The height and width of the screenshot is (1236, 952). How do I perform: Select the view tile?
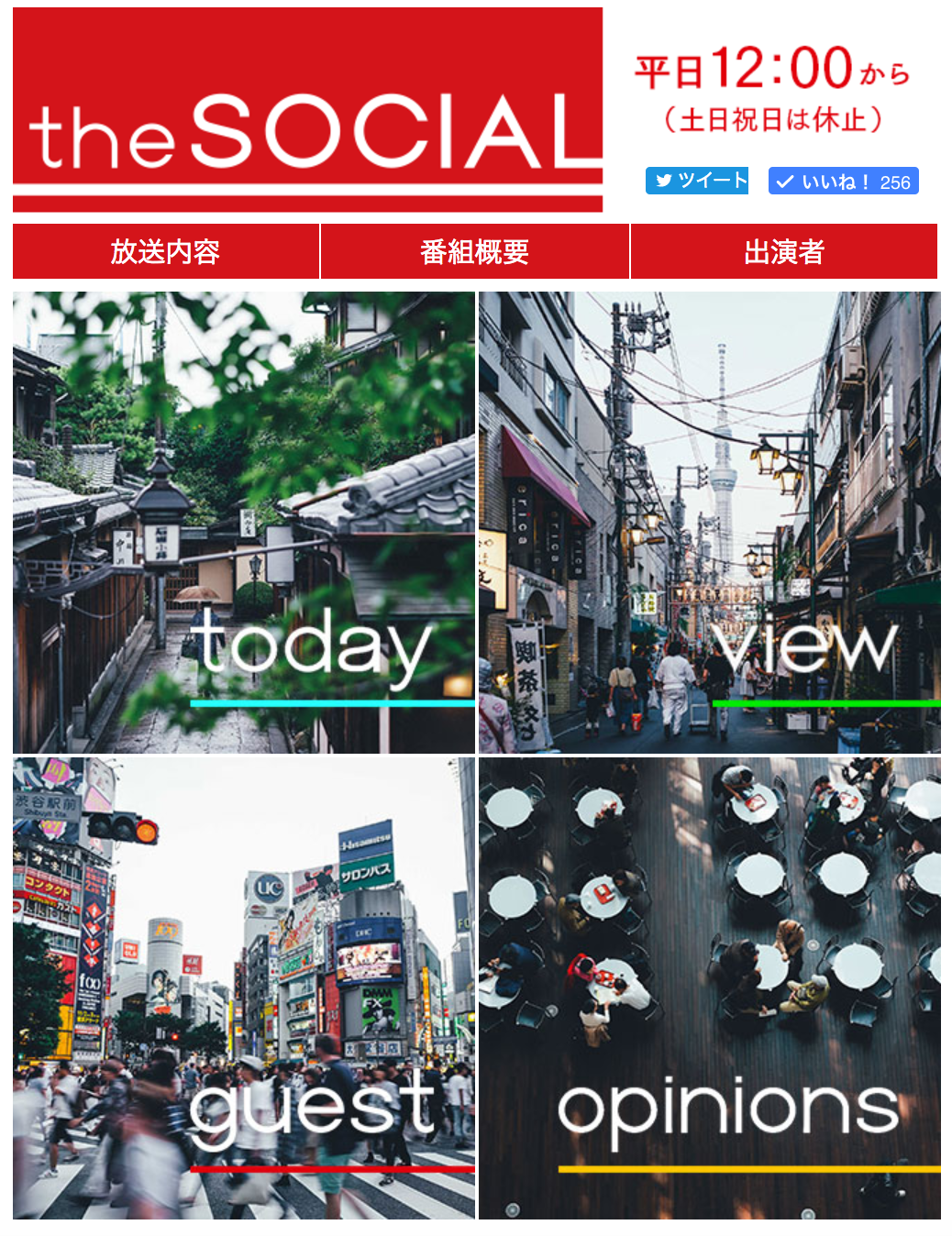click(709, 523)
